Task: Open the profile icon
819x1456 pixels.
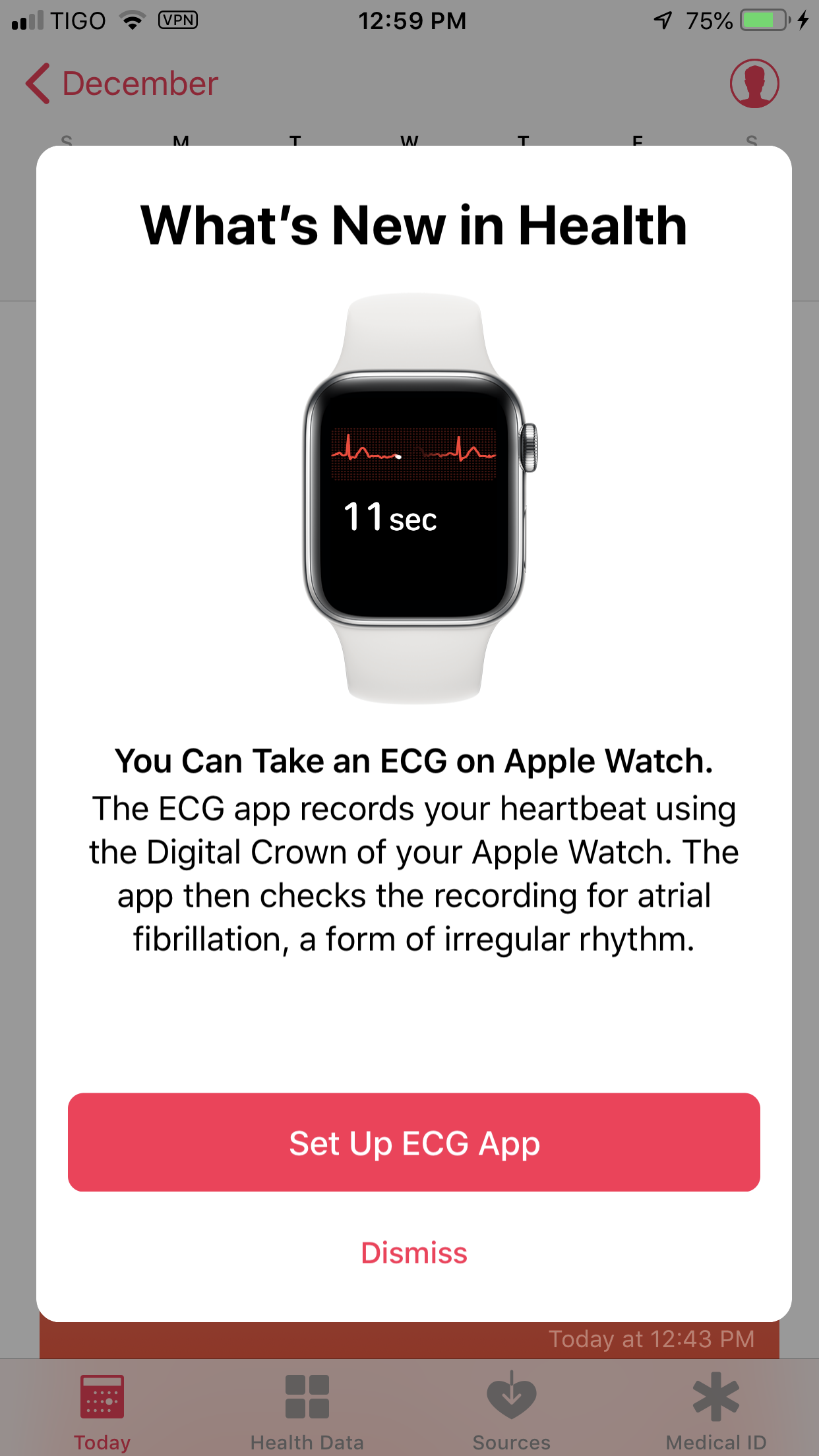Action: (754, 84)
